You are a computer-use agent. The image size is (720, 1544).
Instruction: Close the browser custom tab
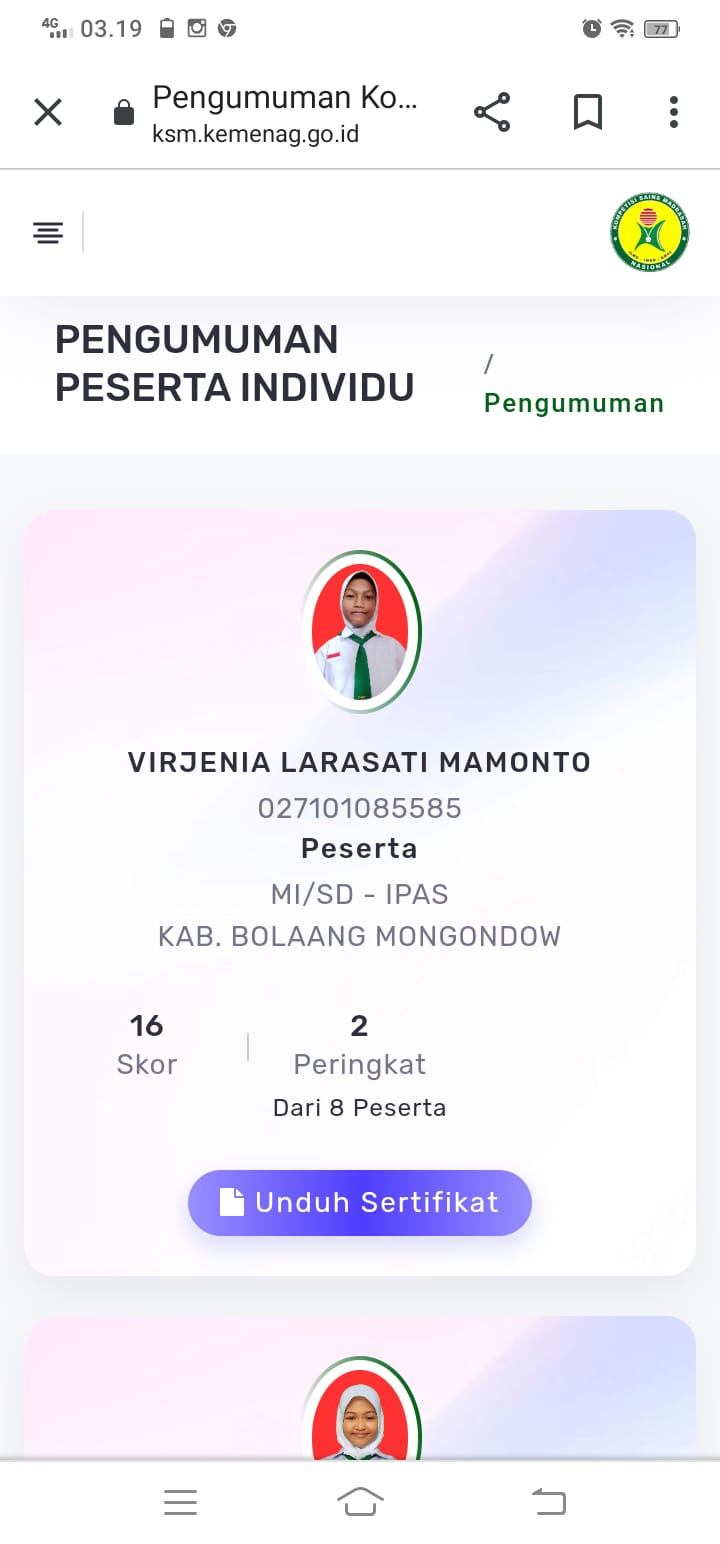[48, 112]
